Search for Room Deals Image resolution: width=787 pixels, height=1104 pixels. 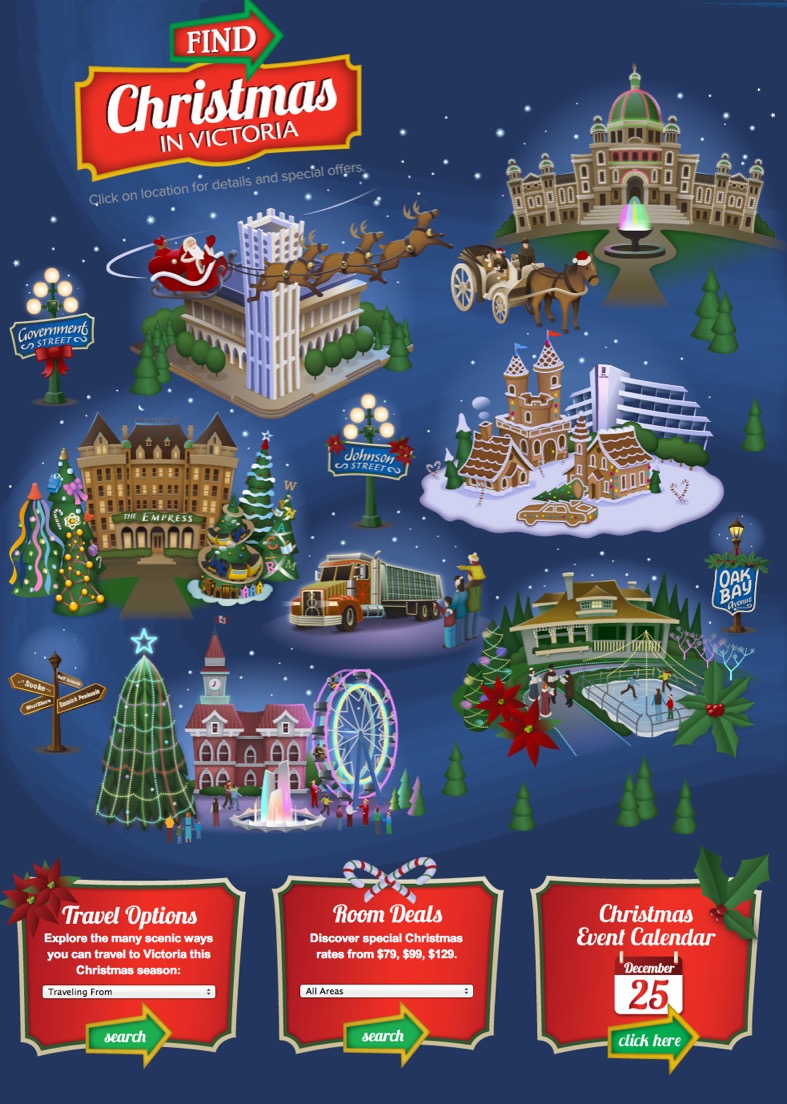[384, 1036]
